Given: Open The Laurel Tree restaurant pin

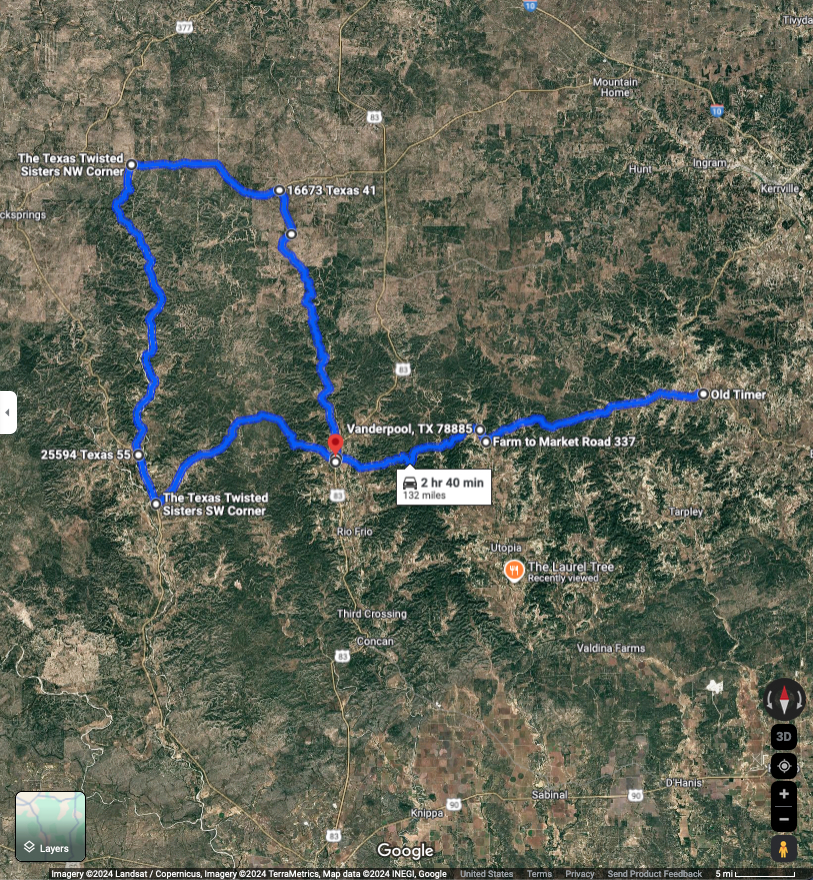Looking at the screenshot, I should tap(513, 570).
